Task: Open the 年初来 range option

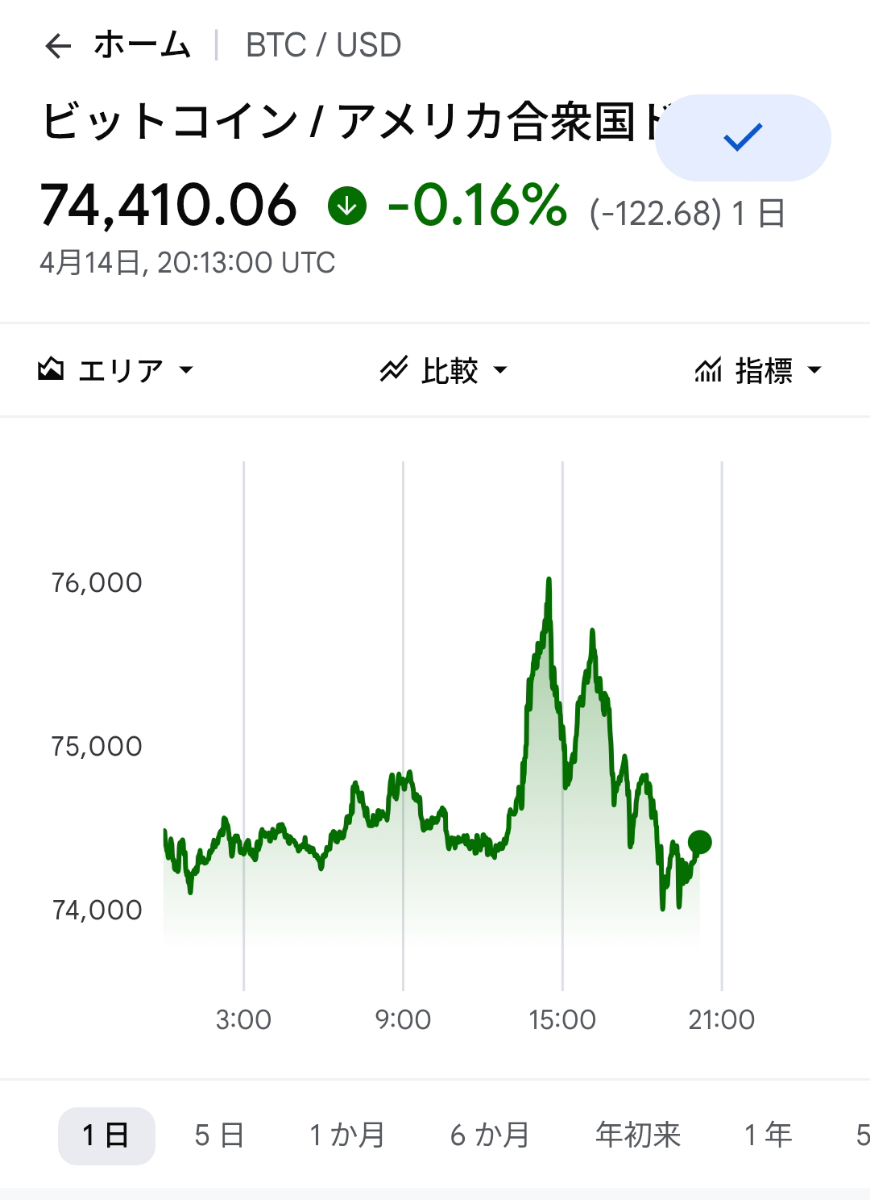Action: tap(639, 1135)
